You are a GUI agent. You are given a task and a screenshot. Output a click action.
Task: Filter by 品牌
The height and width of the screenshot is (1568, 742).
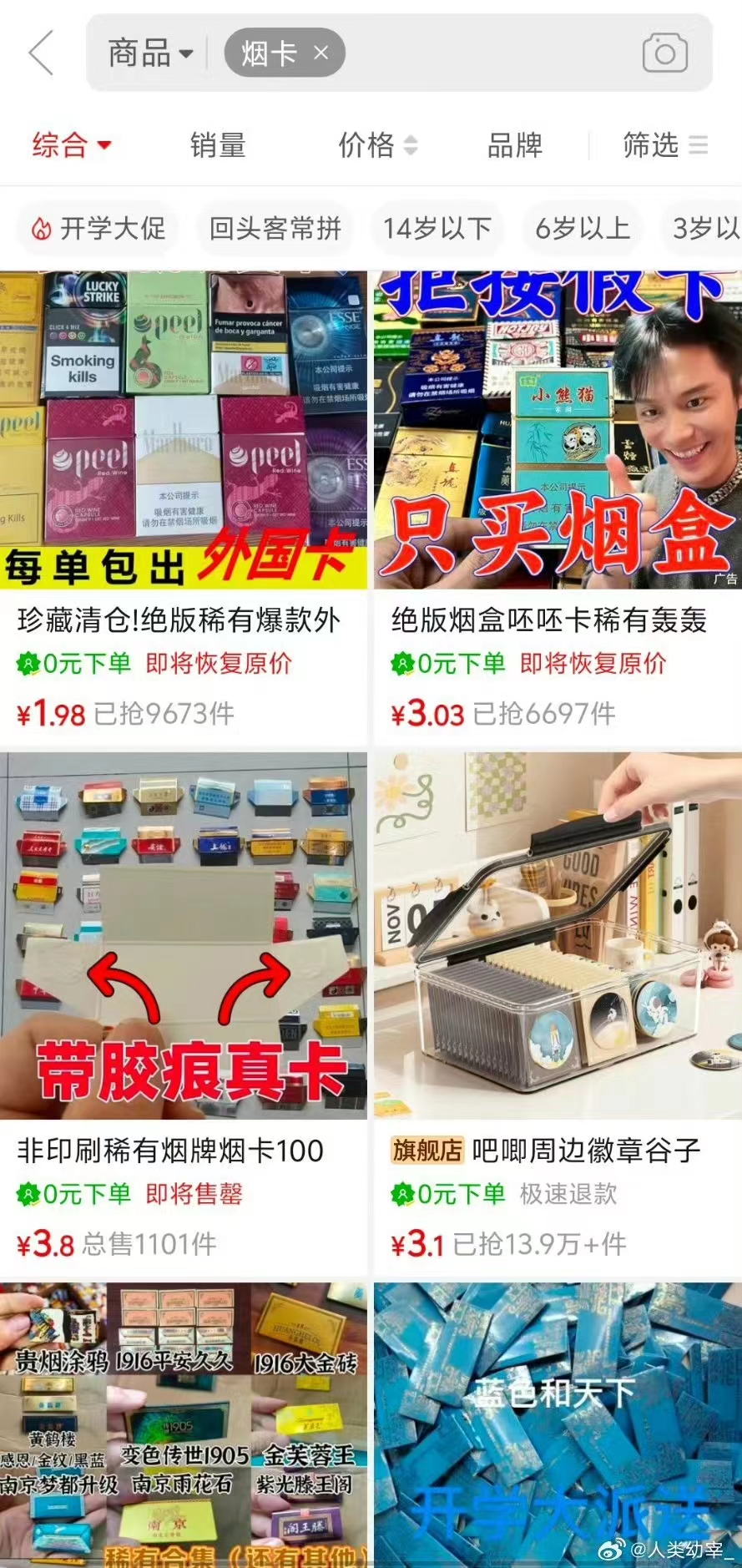[514, 145]
